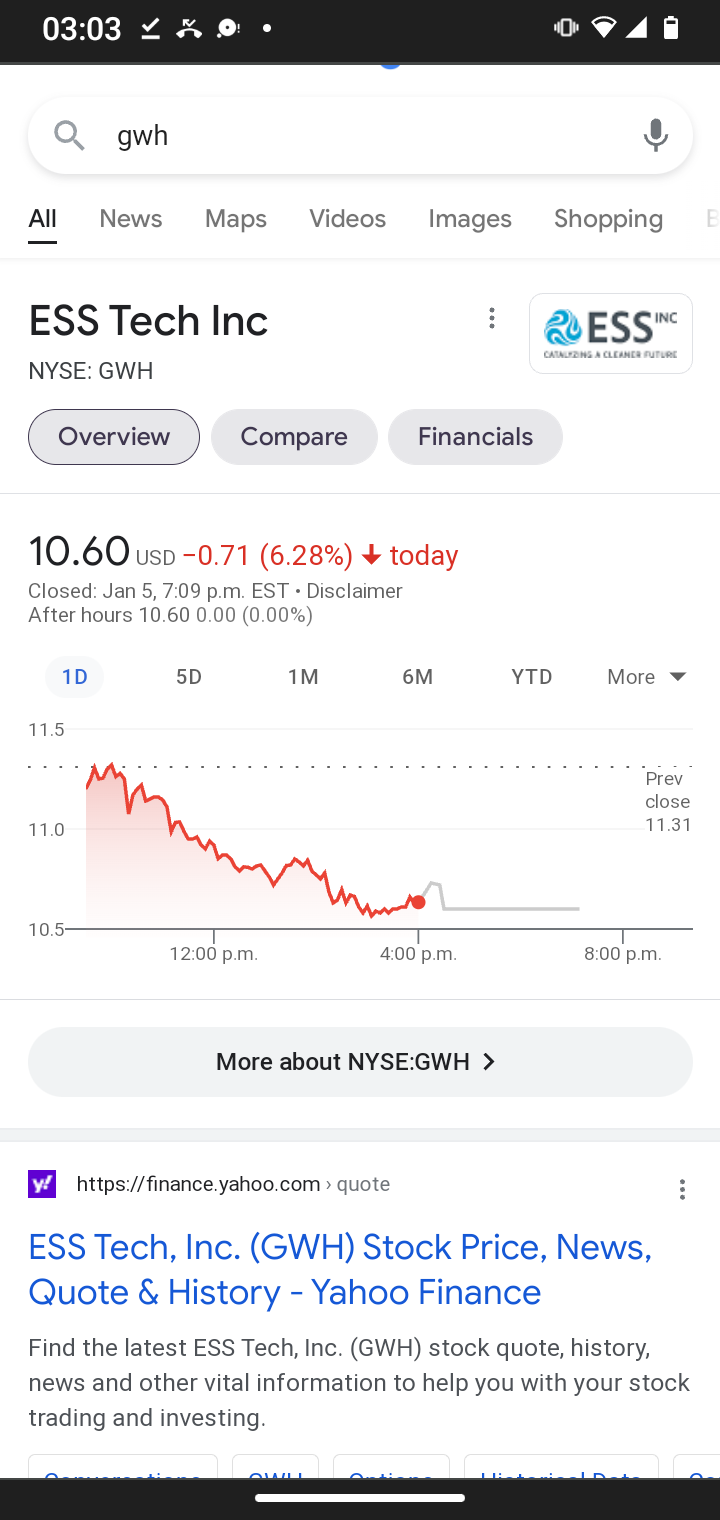
Task: Switch to the Maps tab
Action: [x=235, y=219]
